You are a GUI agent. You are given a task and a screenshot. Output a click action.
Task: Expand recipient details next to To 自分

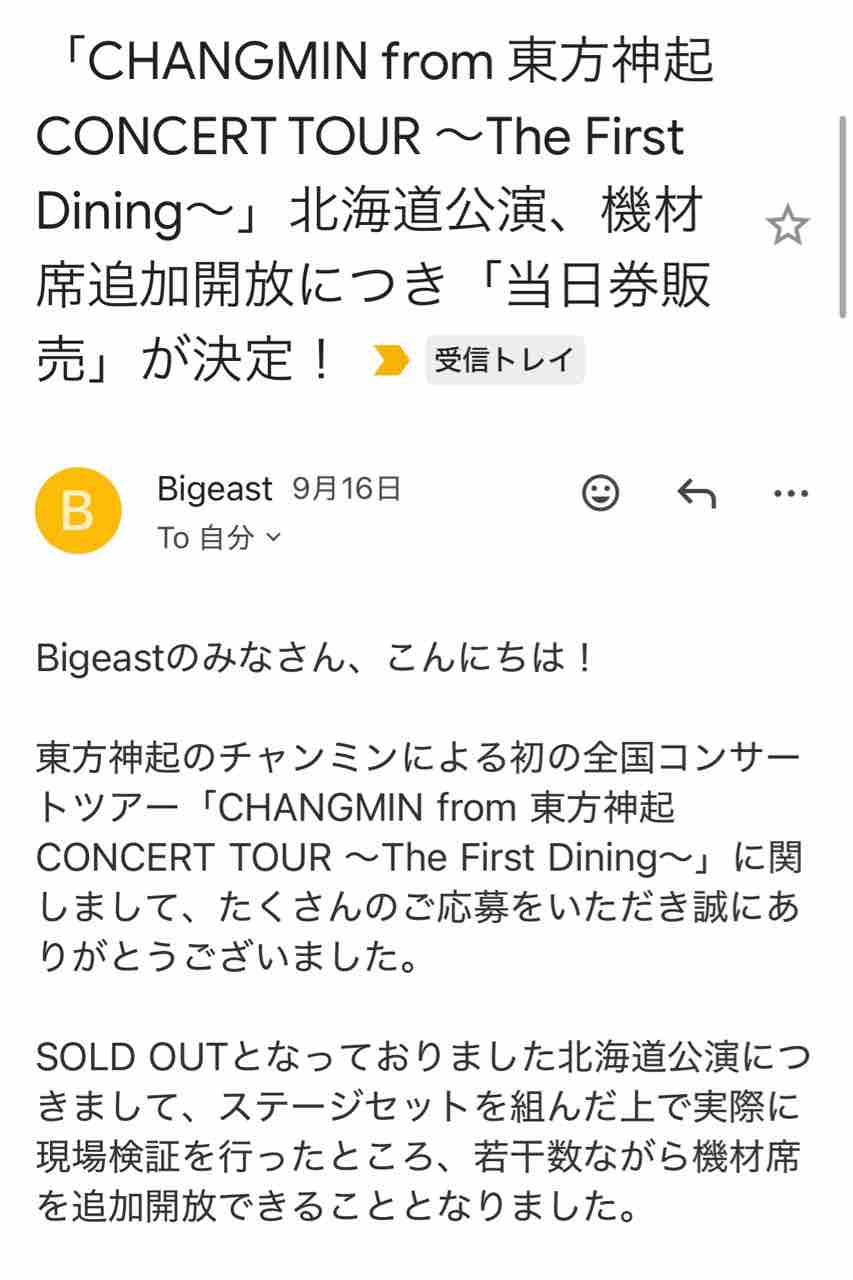pyautogui.click(x=273, y=538)
